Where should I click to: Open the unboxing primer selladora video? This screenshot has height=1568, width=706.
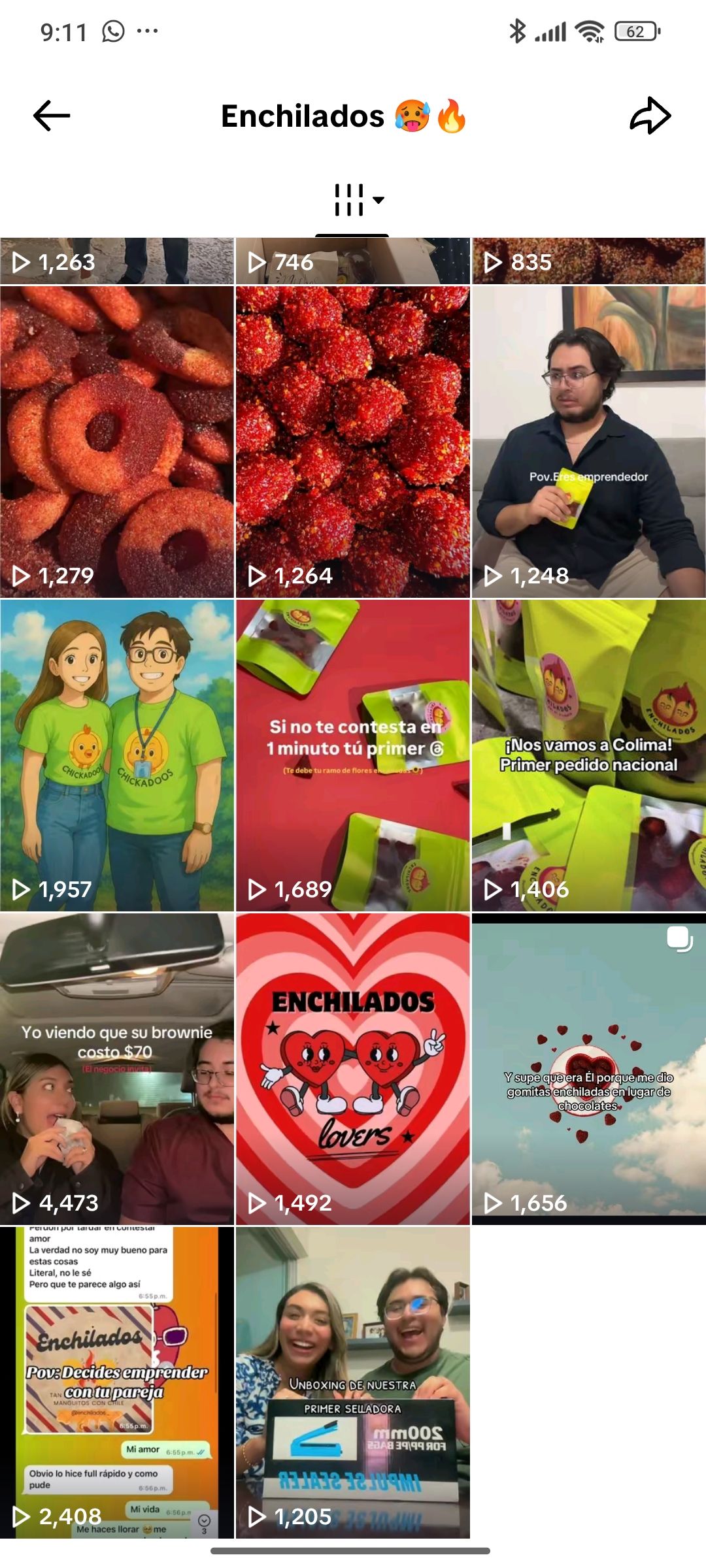(x=353, y=1382)
